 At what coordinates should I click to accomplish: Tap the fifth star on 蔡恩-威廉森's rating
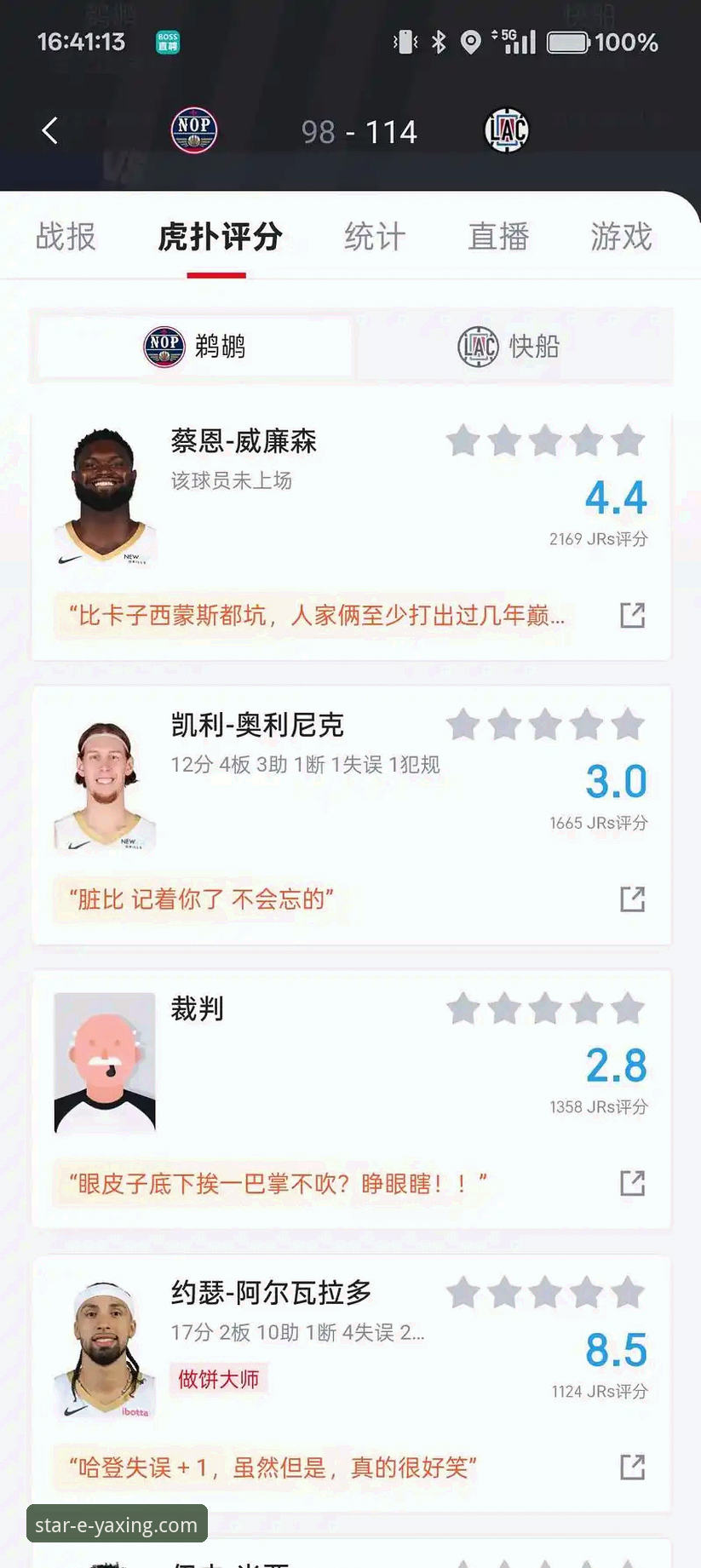click(630, 441)
